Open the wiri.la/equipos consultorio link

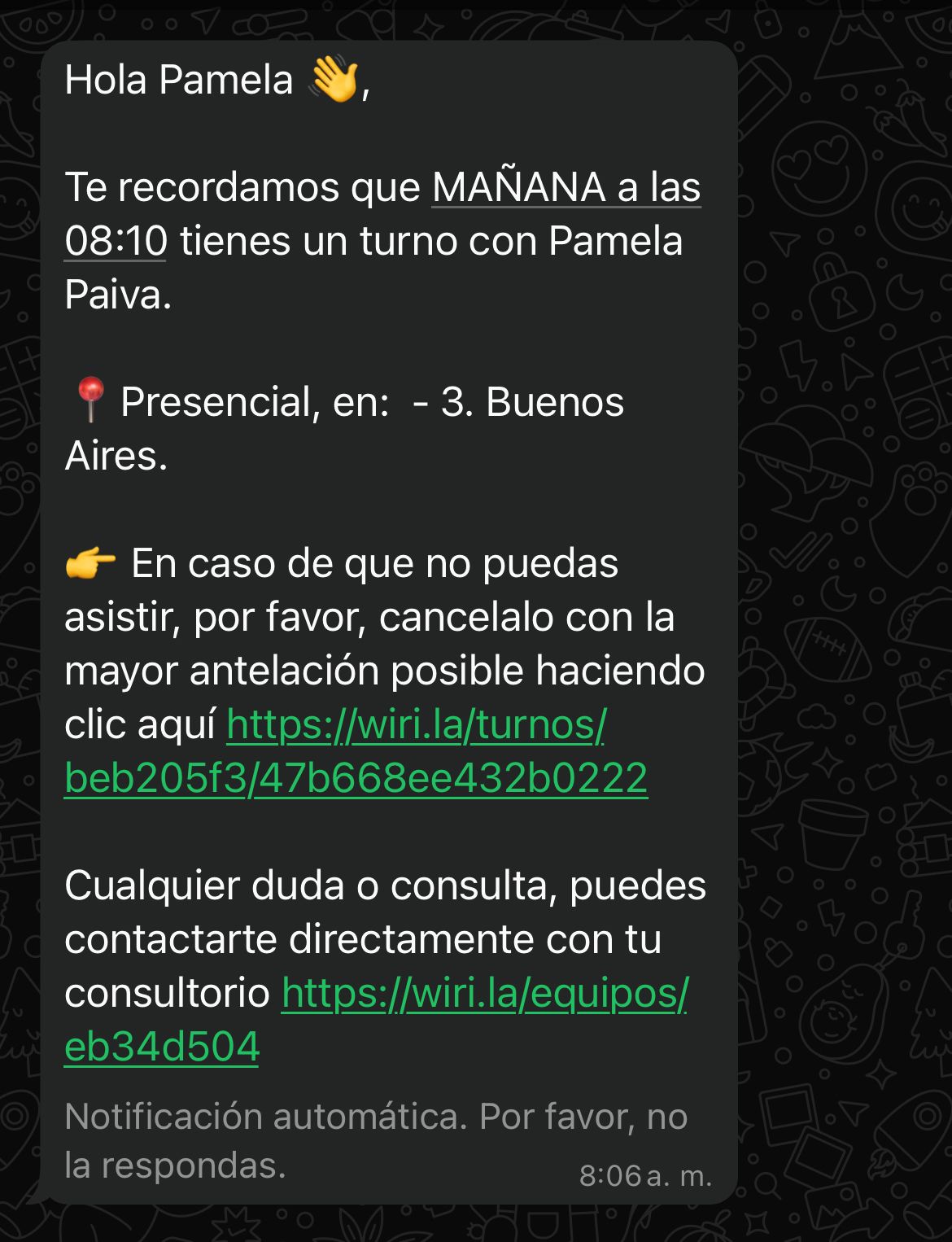pos(484,993)
